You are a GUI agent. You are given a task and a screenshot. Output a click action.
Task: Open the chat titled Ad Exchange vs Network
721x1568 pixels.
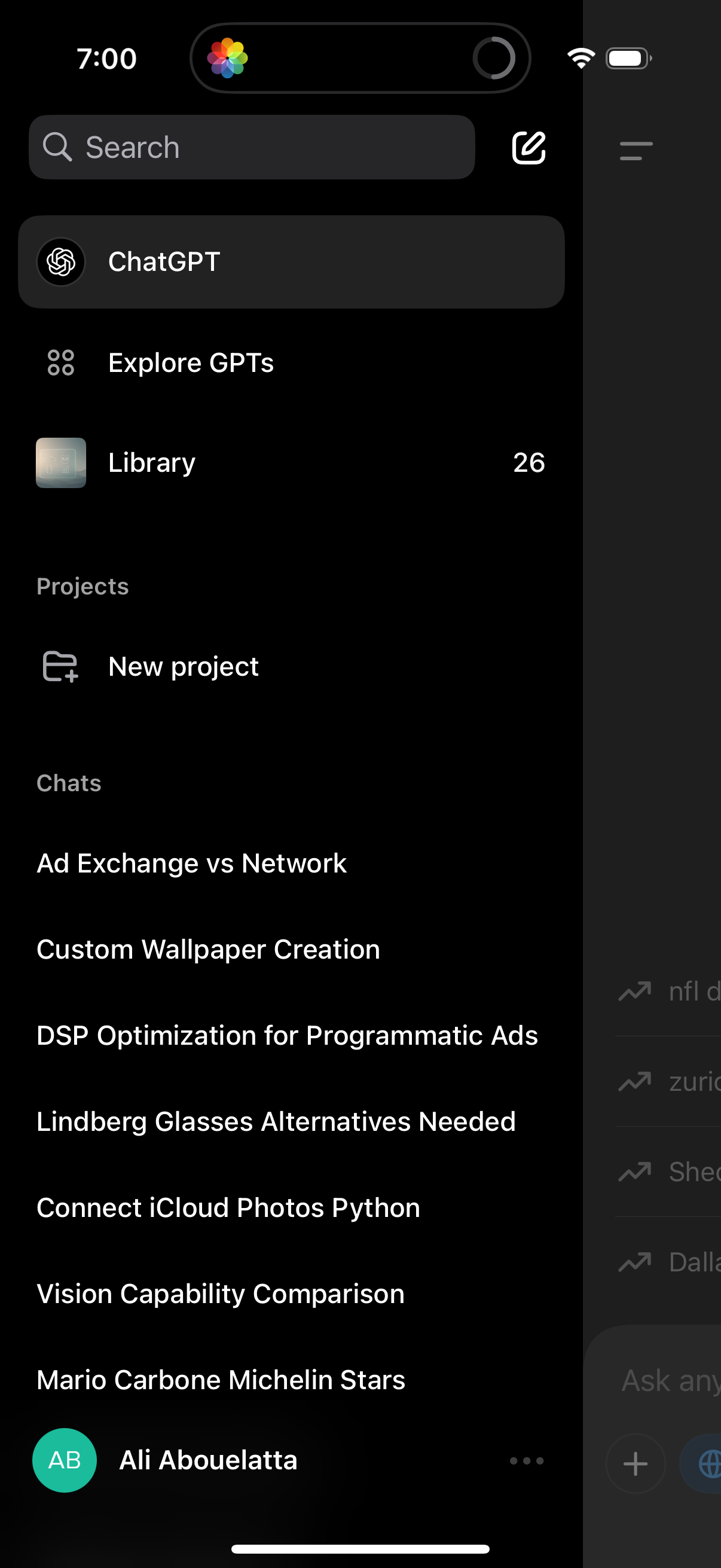(191, 862)
